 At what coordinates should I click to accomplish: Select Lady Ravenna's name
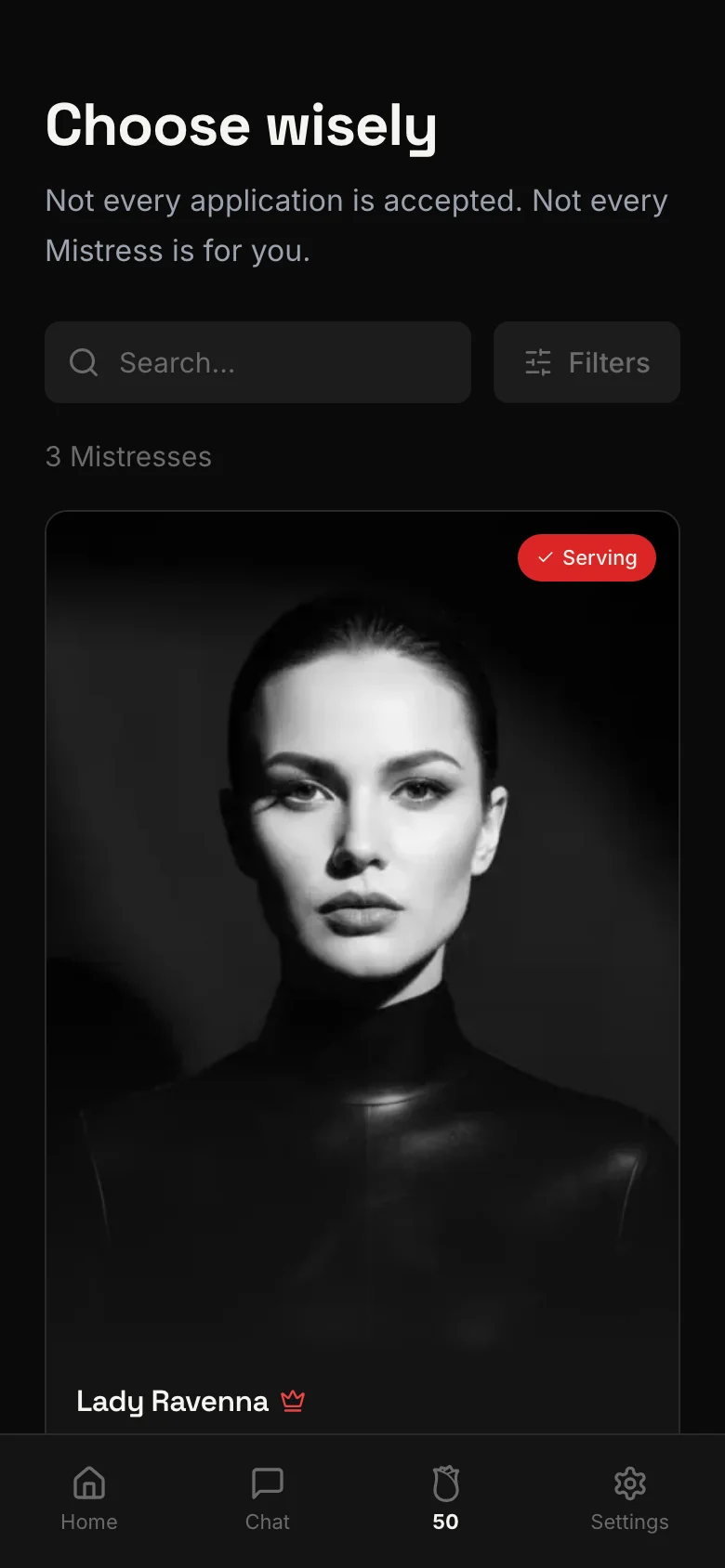coord(173,1401)
